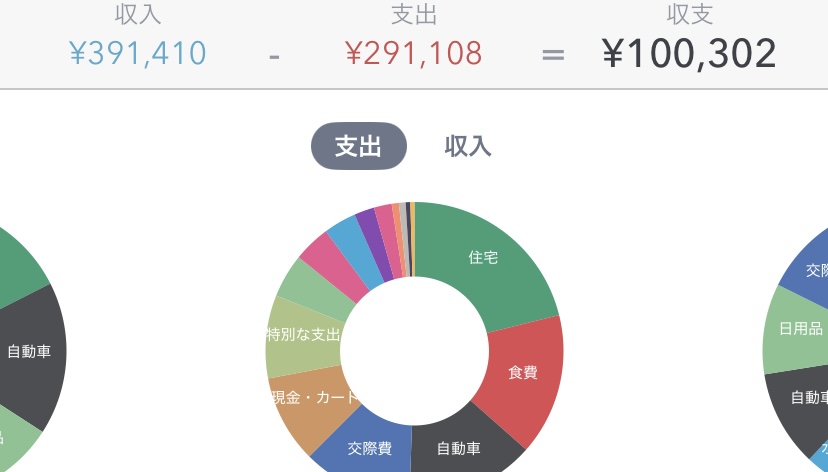Tap the 交際費 slice in the center chart
This screenshot has height=472, width=828.
click(370, 447)
